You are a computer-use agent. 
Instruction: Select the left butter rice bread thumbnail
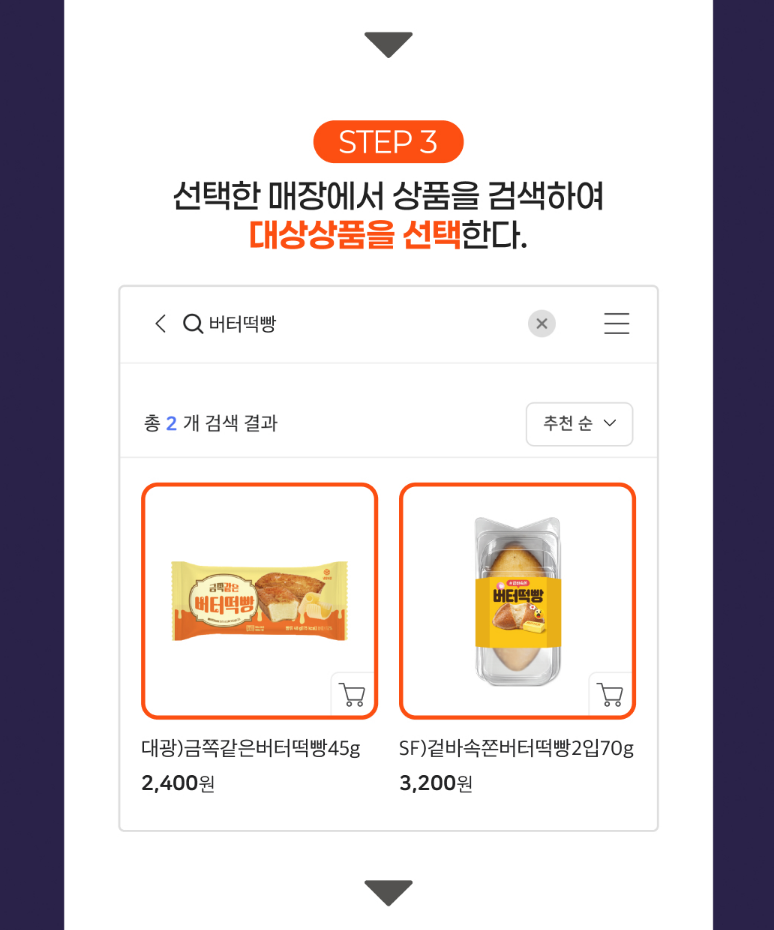259,600
